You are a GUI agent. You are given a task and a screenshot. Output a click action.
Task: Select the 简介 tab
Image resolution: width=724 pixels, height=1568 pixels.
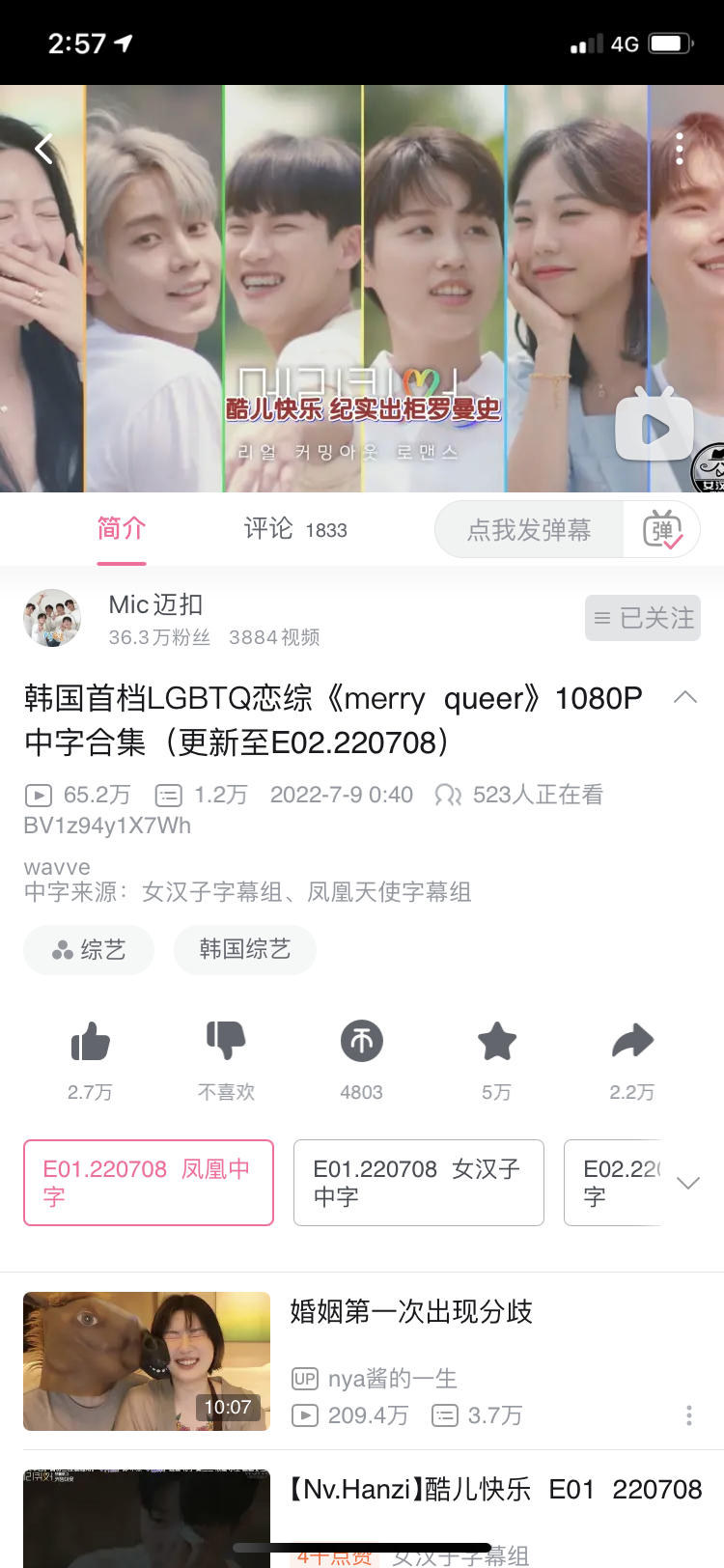point(122,529)
